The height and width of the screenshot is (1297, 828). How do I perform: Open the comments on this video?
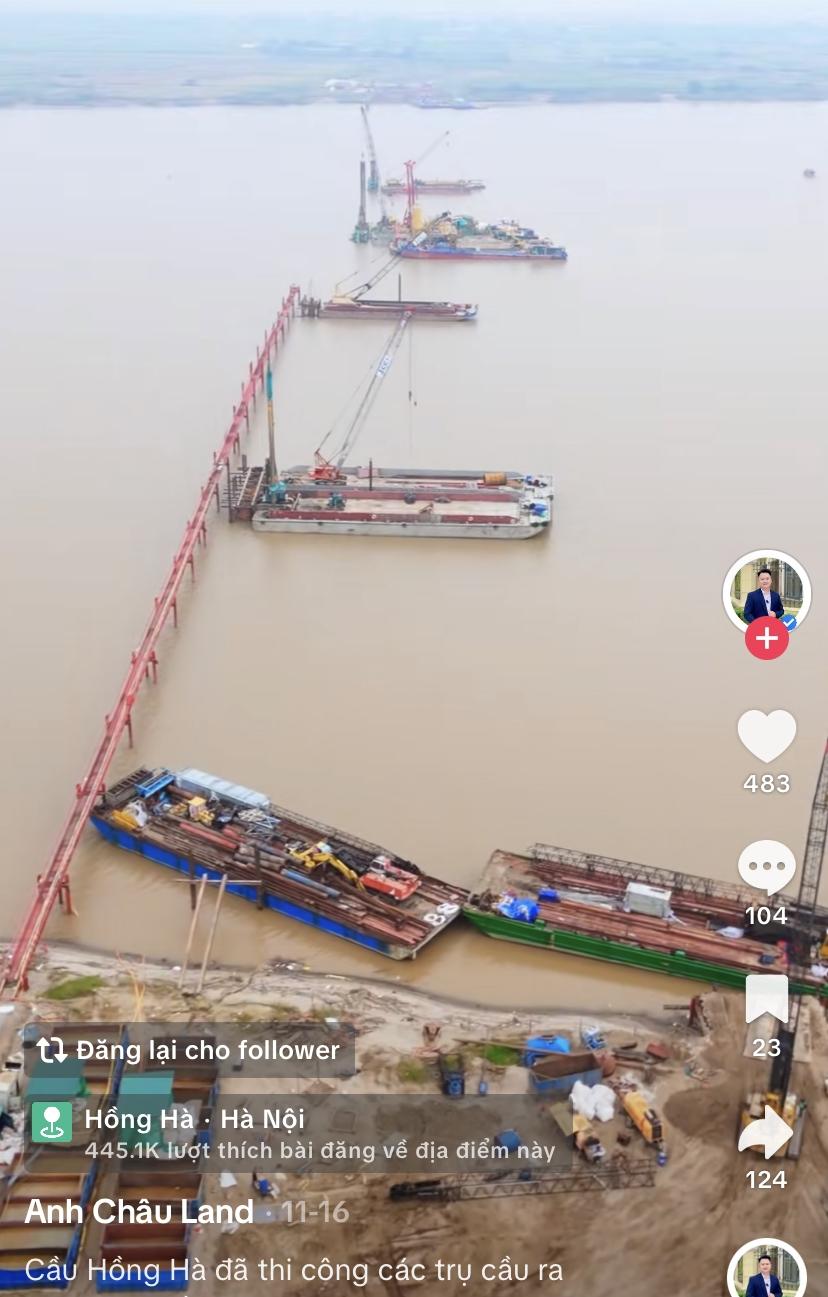767,867
